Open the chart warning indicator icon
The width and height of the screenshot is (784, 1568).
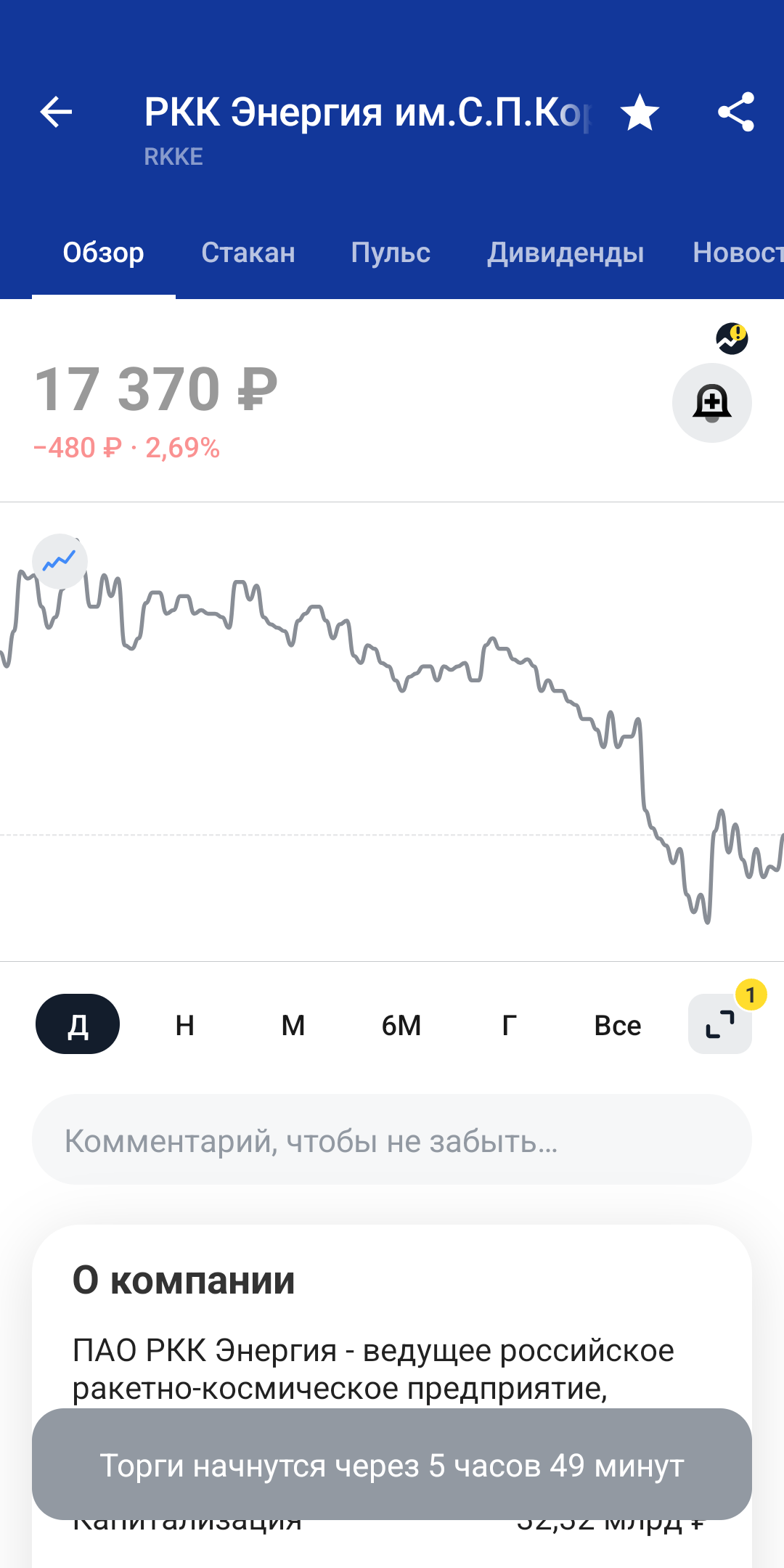(x=732, y=338)
